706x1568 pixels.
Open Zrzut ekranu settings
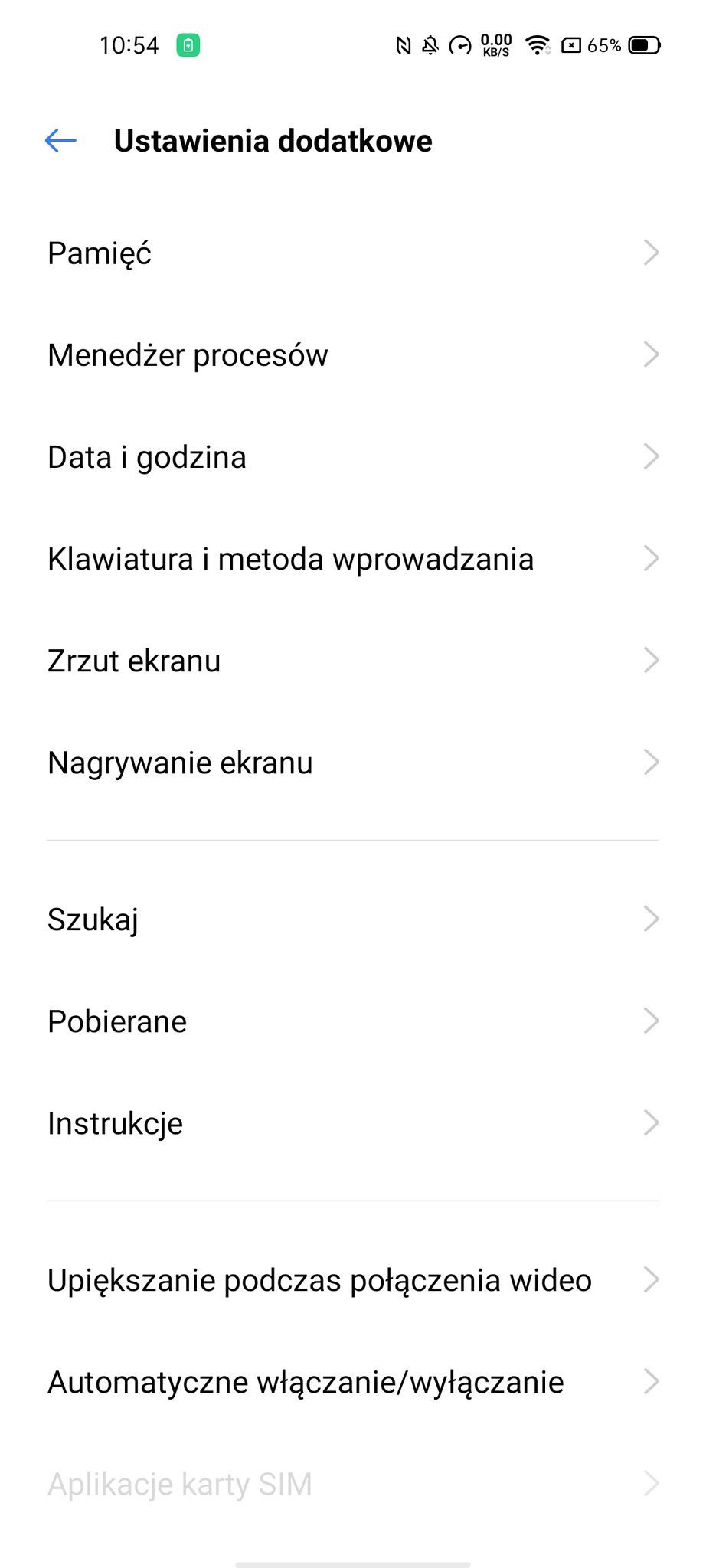(353, 660)
